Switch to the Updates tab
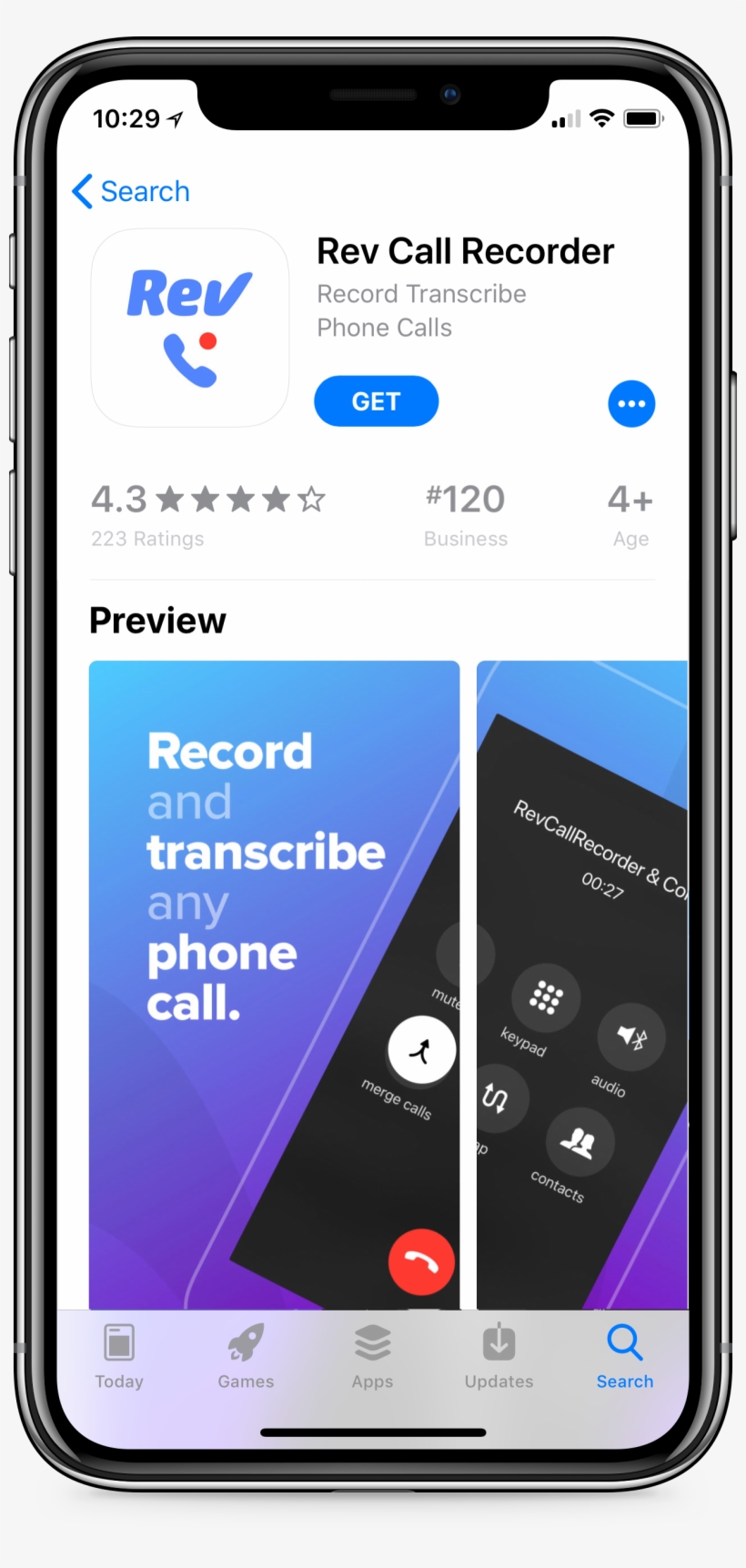Viewport: 746px width, 1568px height. (x=499, y=1356)
